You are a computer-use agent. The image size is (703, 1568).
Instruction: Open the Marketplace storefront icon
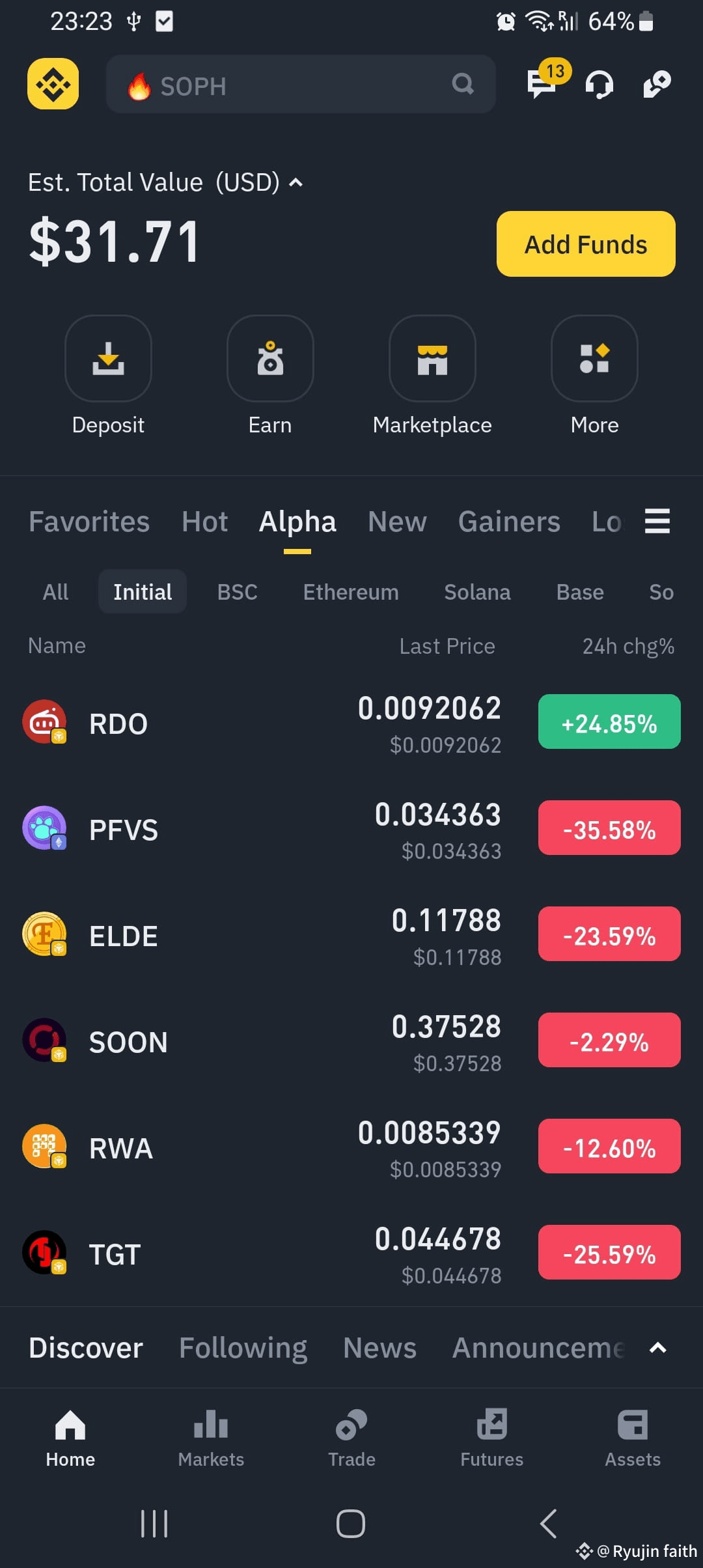pyautogui.click(x=432, y=359)
